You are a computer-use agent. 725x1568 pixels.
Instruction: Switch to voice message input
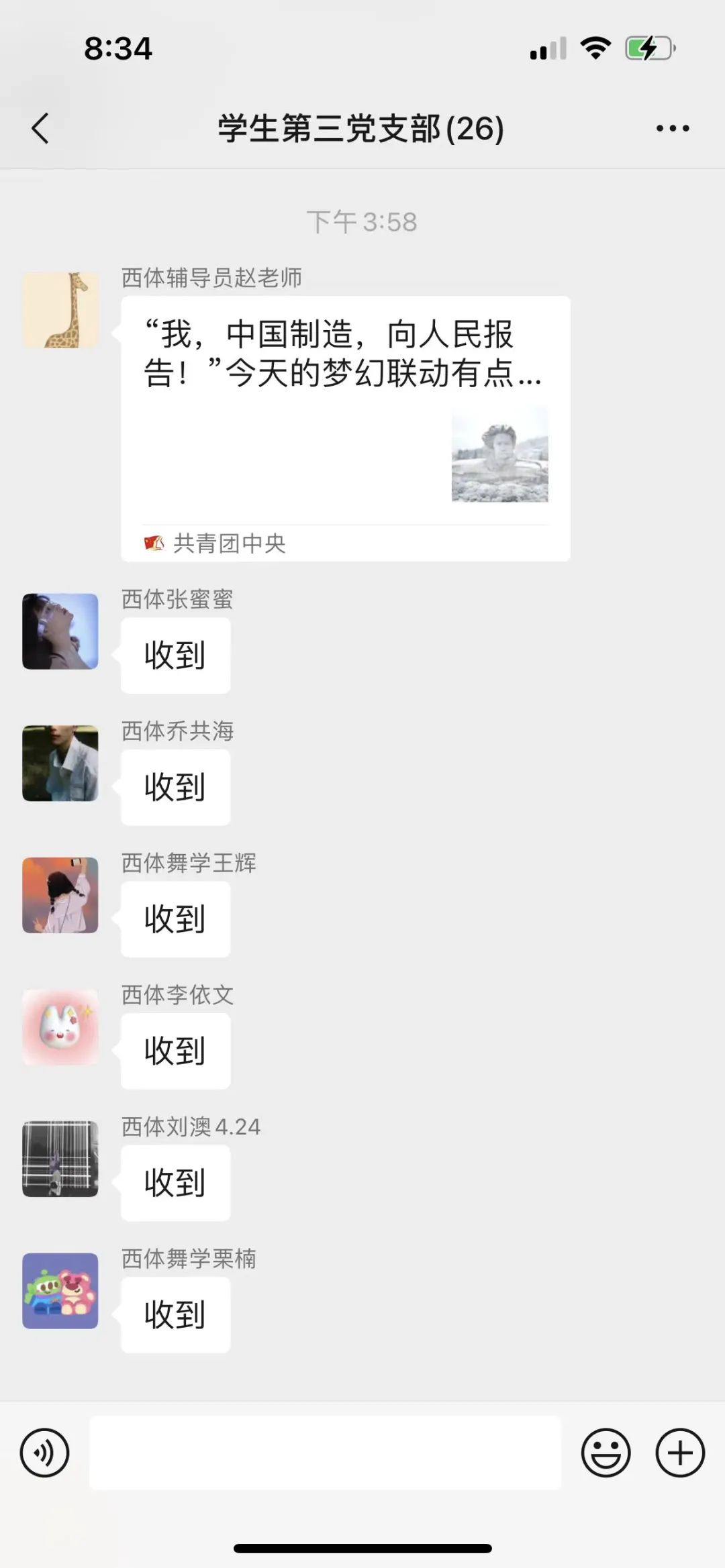tap(44, 1453)
